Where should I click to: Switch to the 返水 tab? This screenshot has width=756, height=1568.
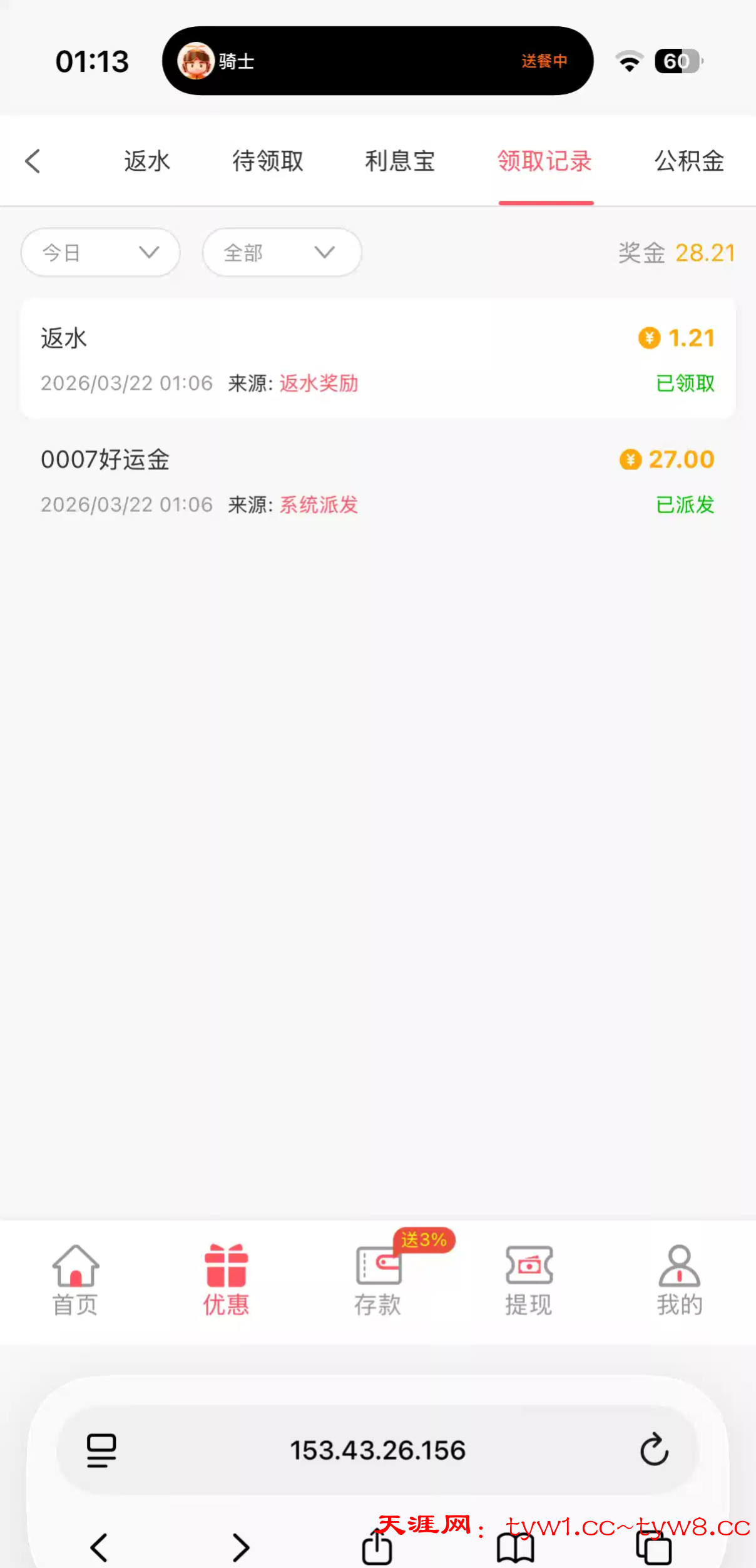coord(147,161)
